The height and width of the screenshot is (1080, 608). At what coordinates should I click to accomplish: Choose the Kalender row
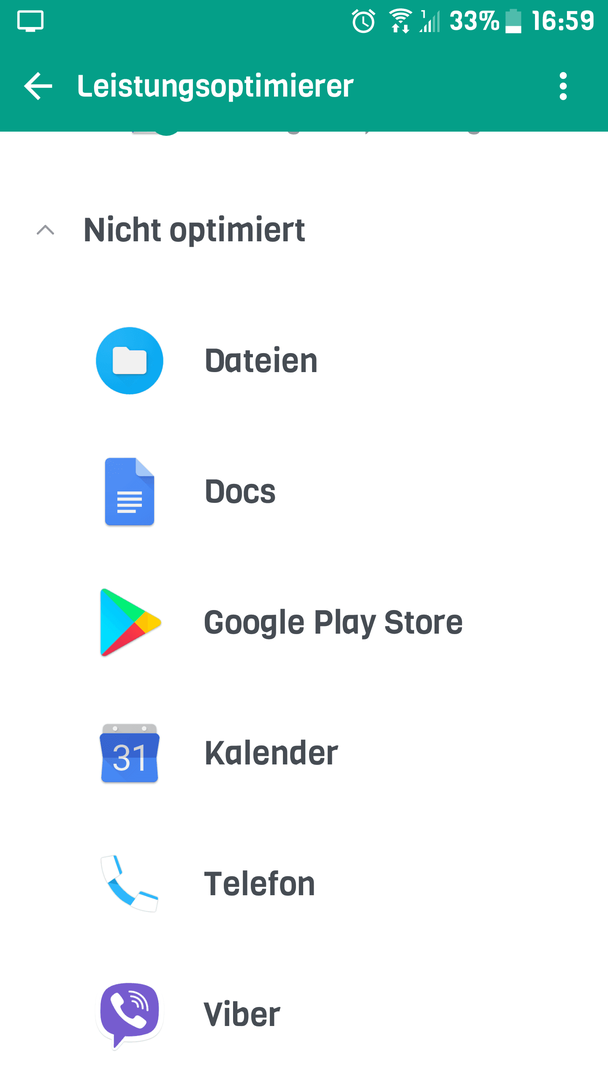(304, 754)
